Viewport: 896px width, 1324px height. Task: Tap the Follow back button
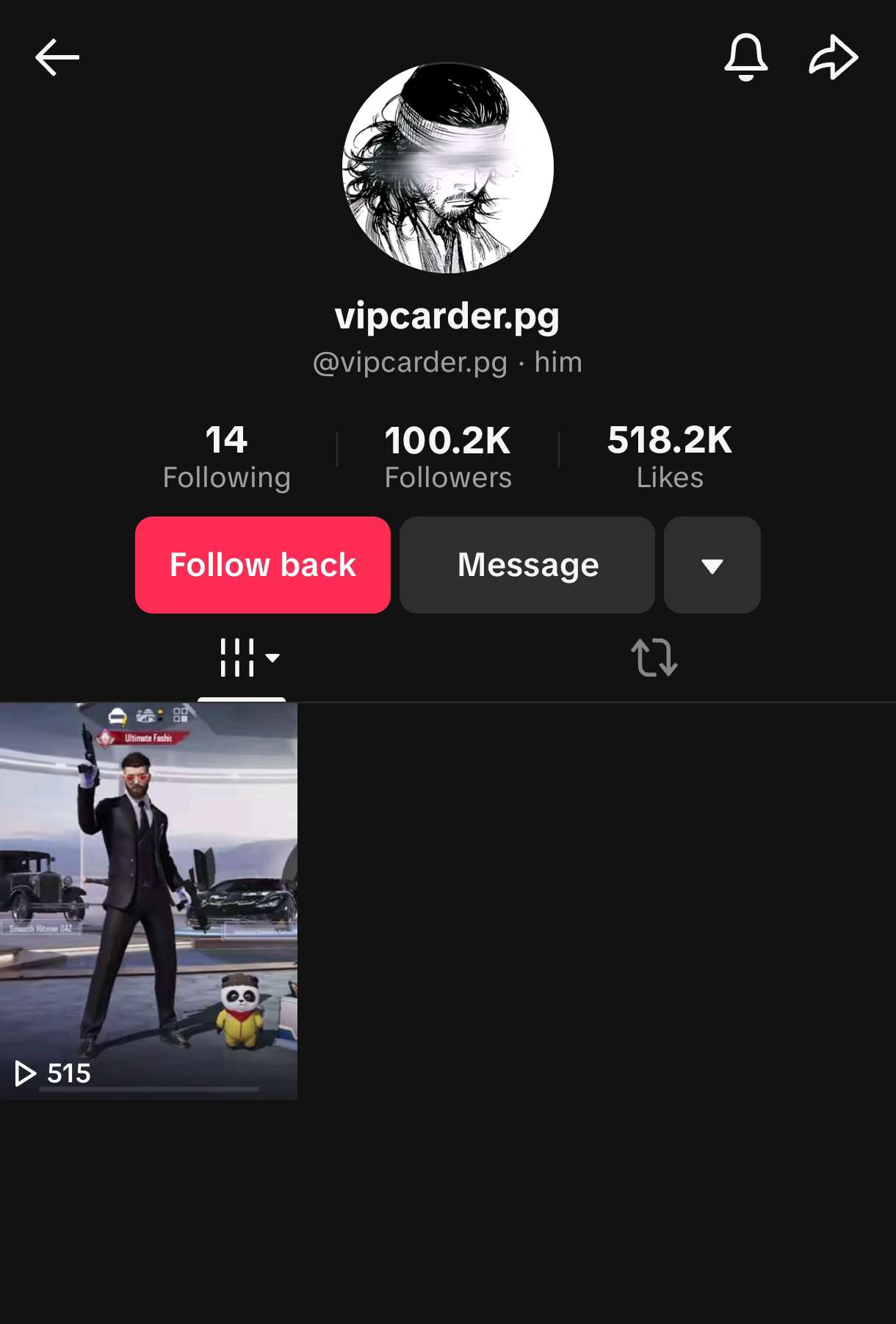(x=263, y=565)
